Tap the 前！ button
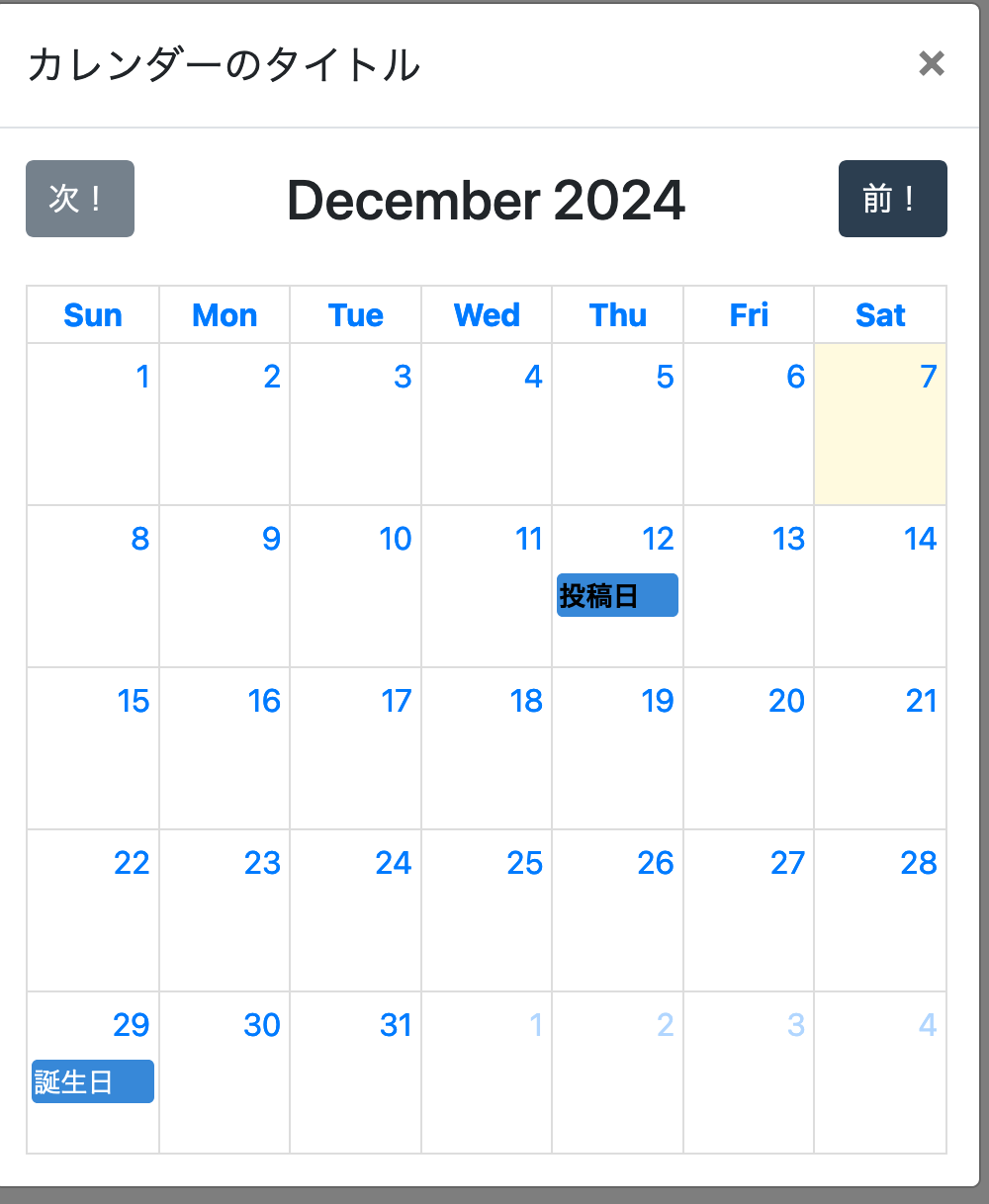 point(892,199)
